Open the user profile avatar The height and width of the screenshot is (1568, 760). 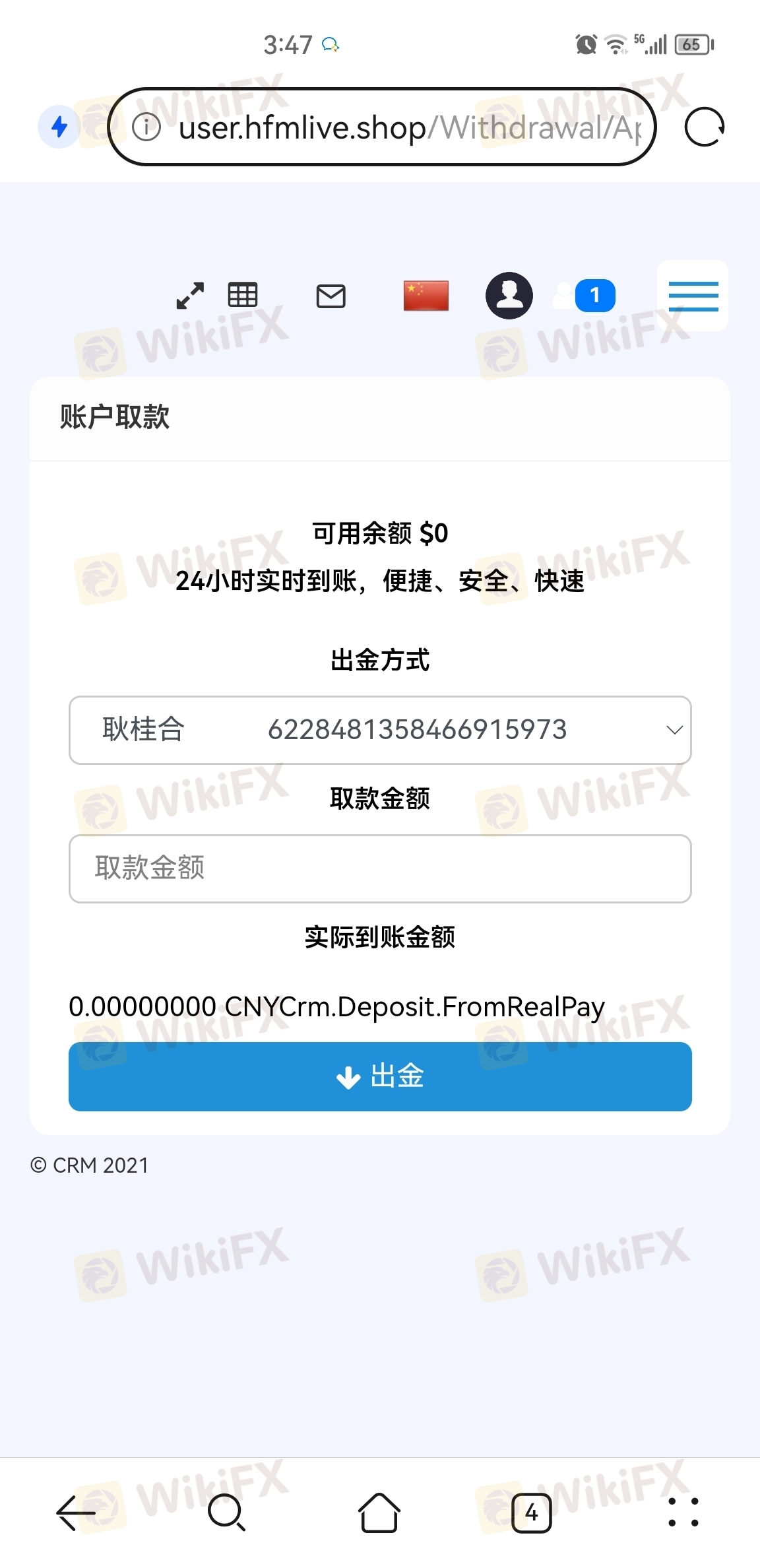click(x=509, y=296)
